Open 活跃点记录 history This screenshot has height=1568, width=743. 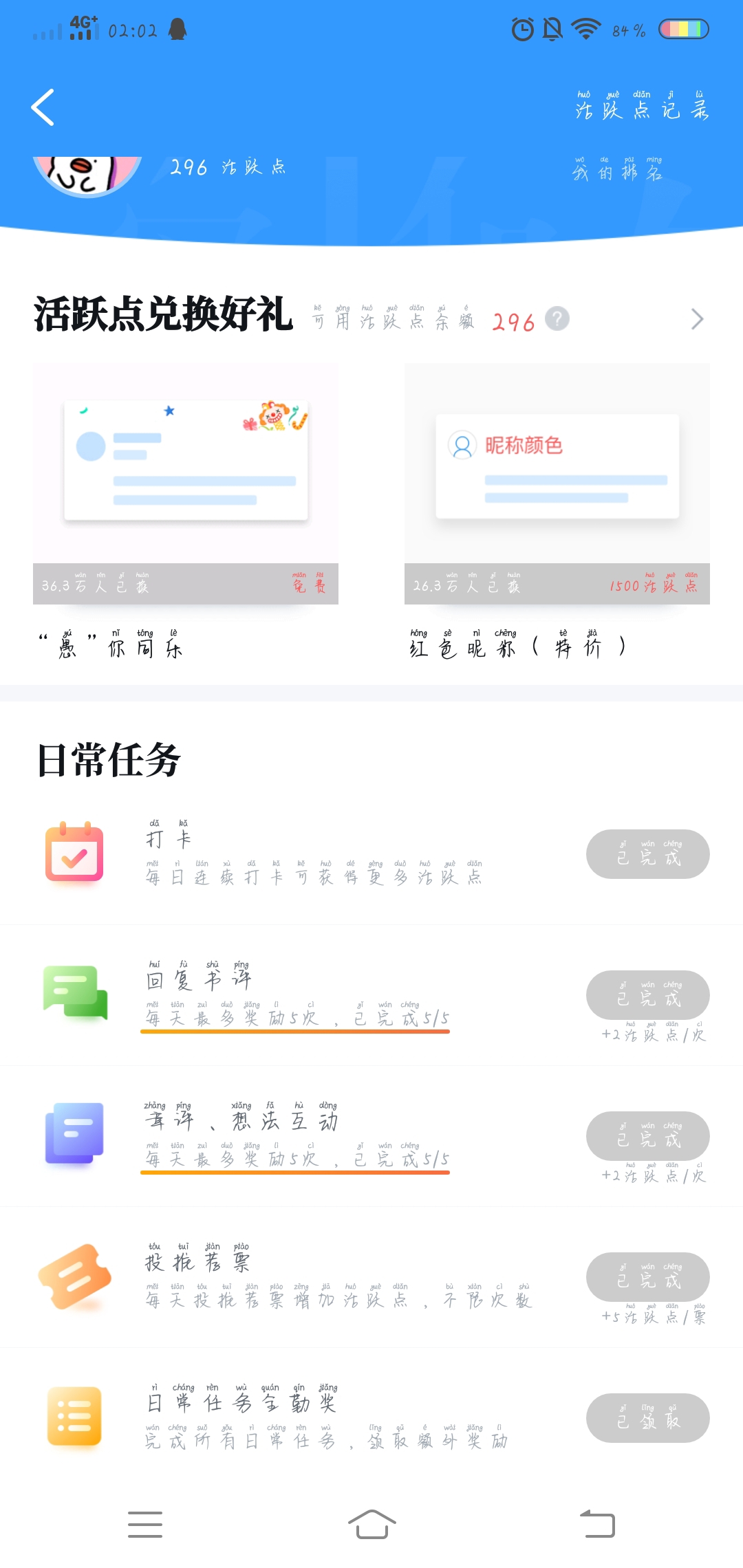[642, 105]
